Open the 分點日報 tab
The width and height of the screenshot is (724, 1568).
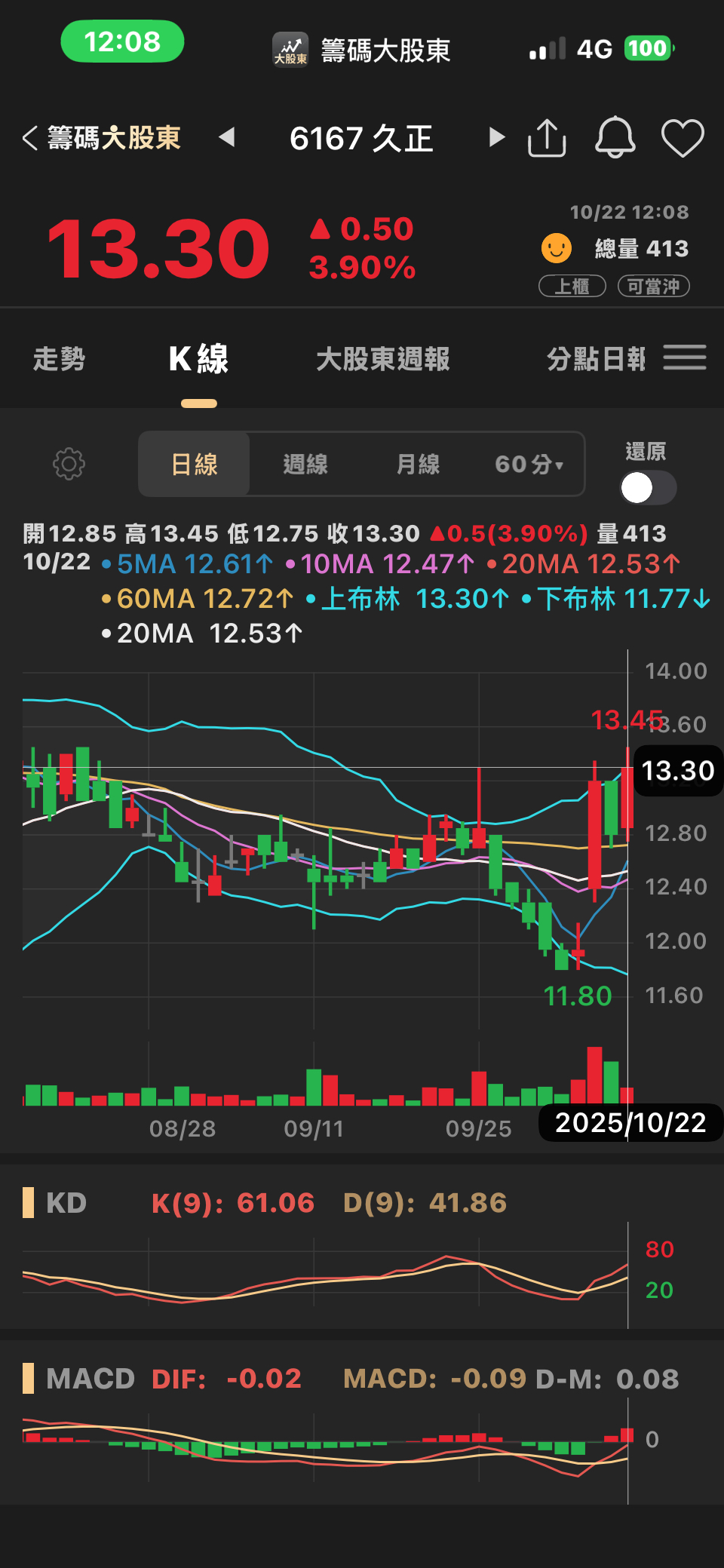point(596,359)
